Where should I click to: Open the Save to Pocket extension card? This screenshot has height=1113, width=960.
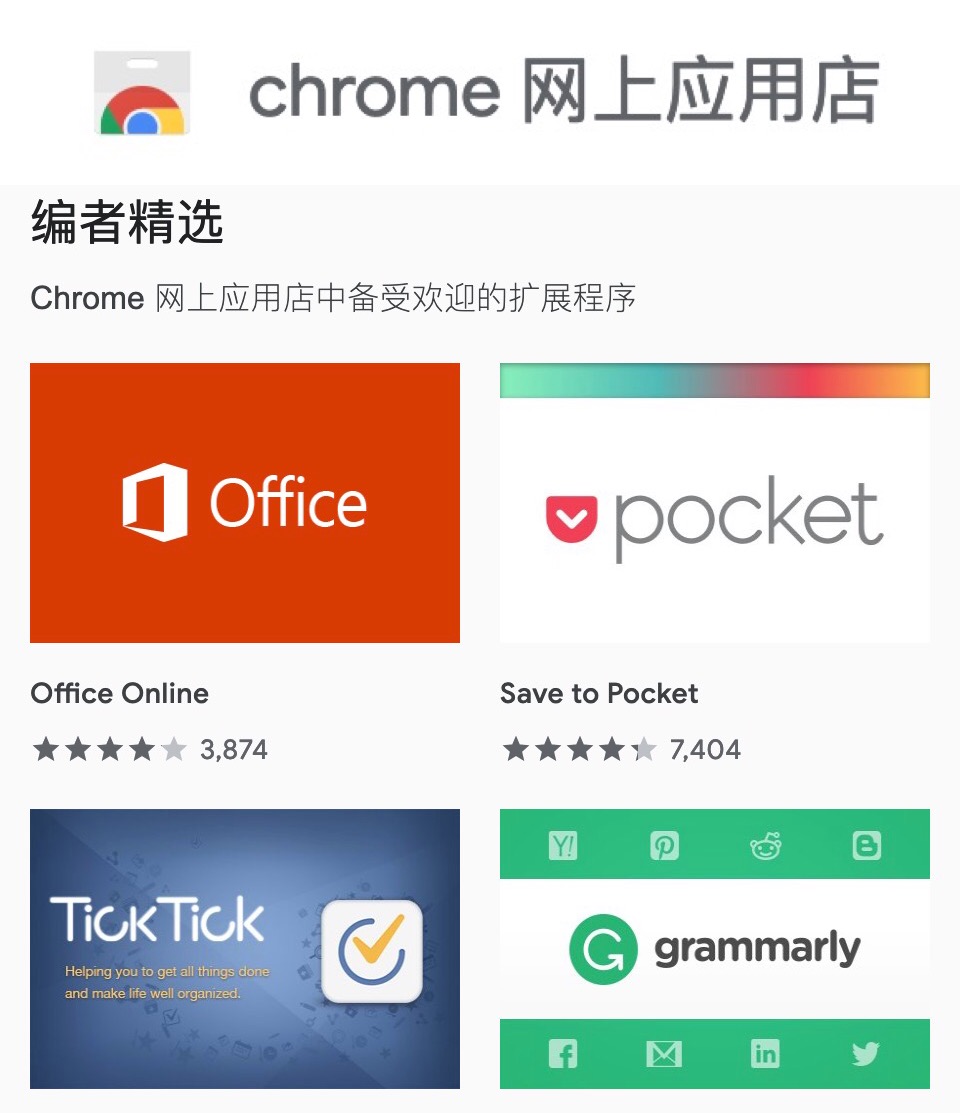714,503
